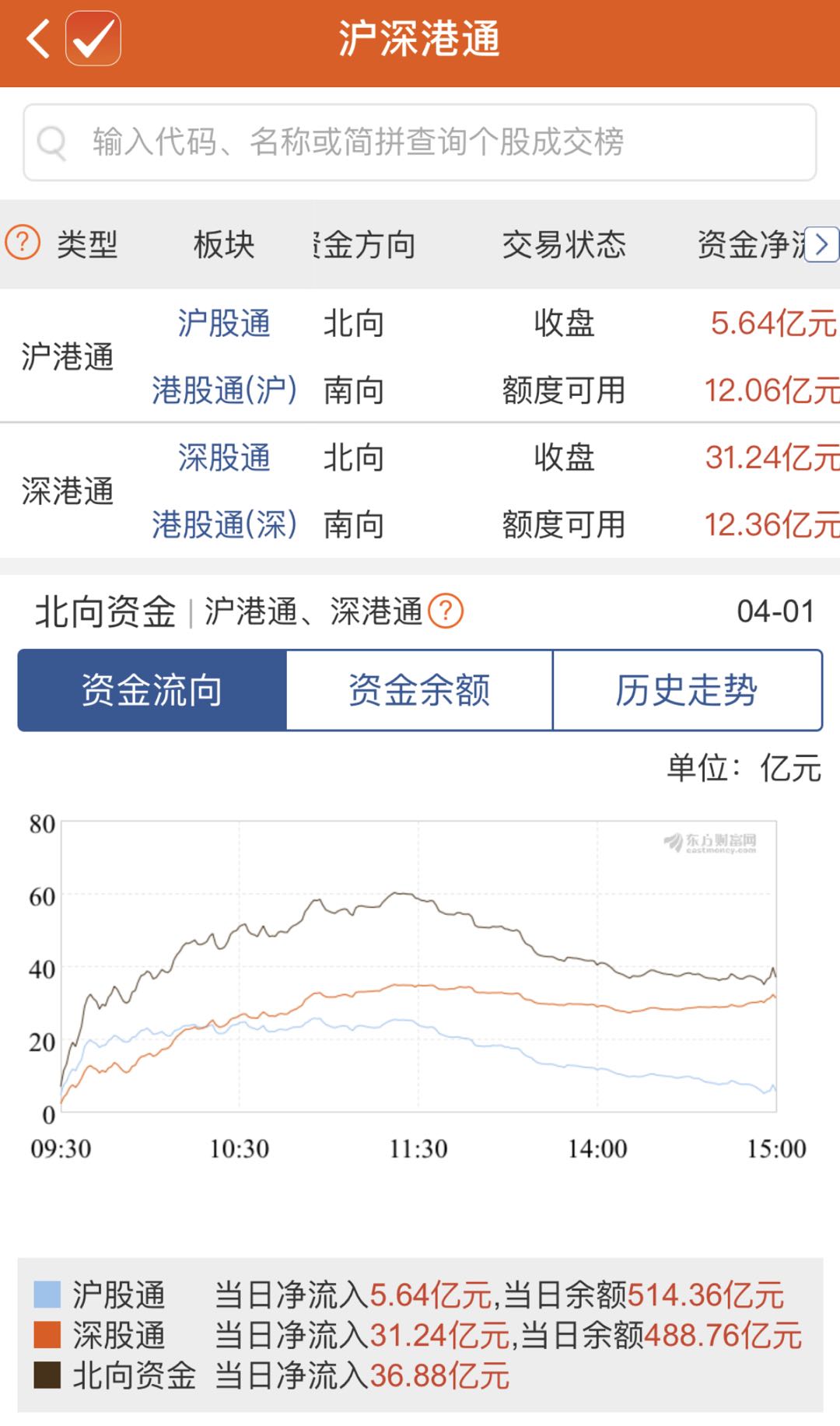Tap the checkmark icon in header

click(93, 39)
